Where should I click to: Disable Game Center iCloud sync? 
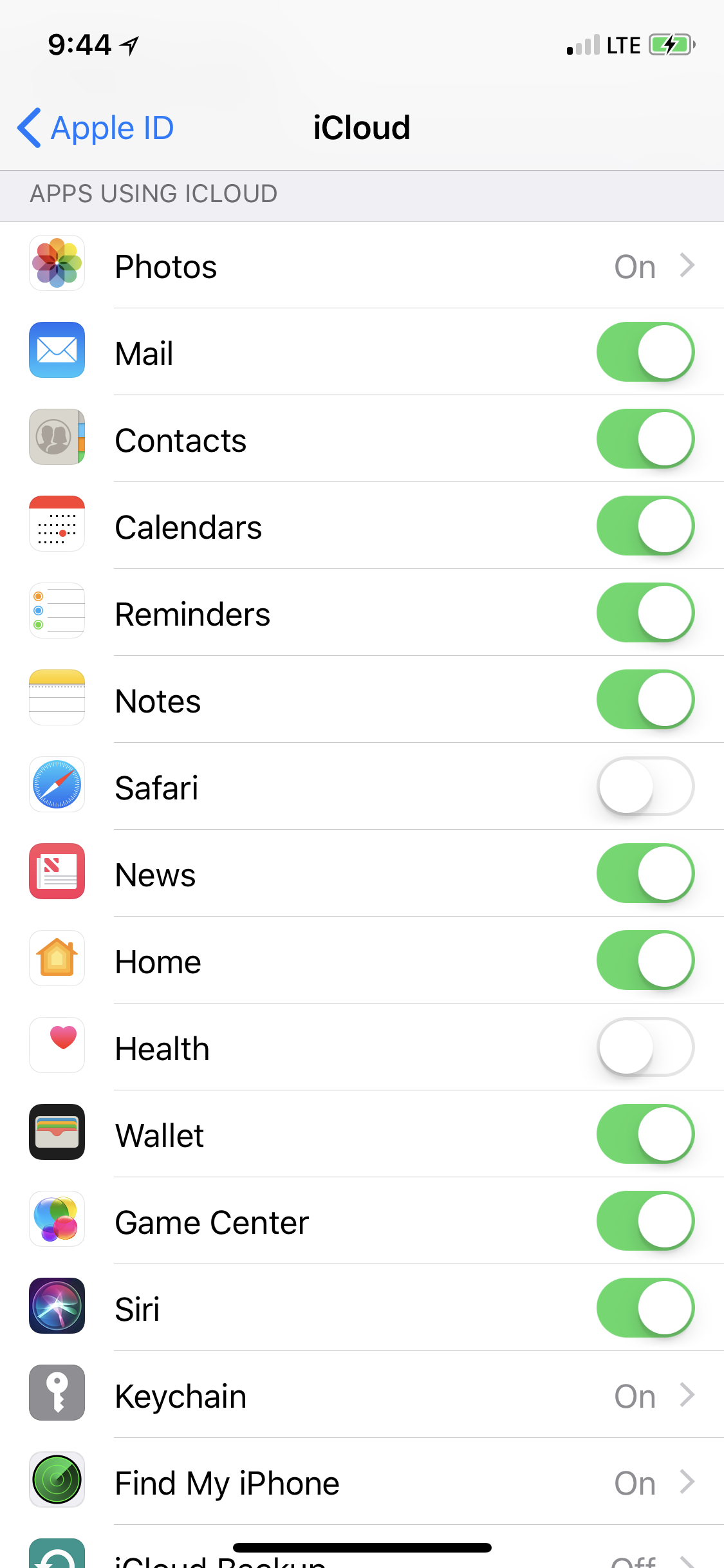[x=645, y=1221]
